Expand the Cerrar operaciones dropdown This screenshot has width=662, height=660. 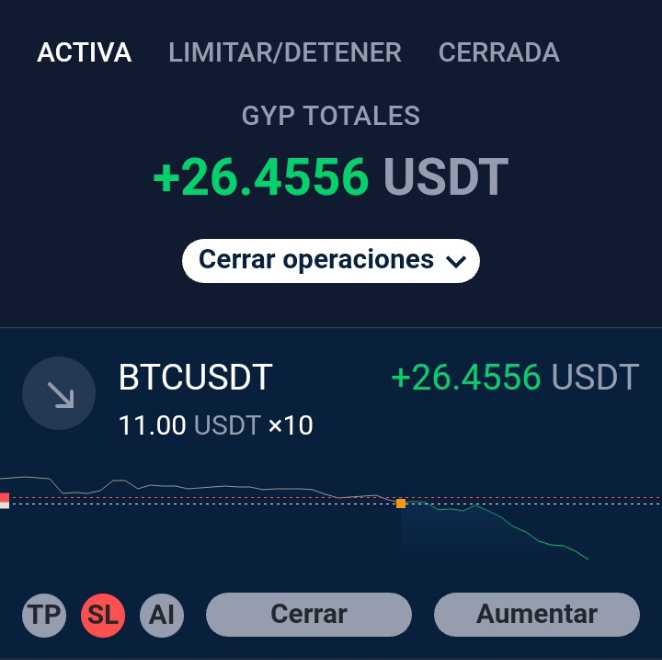point(331,261)
